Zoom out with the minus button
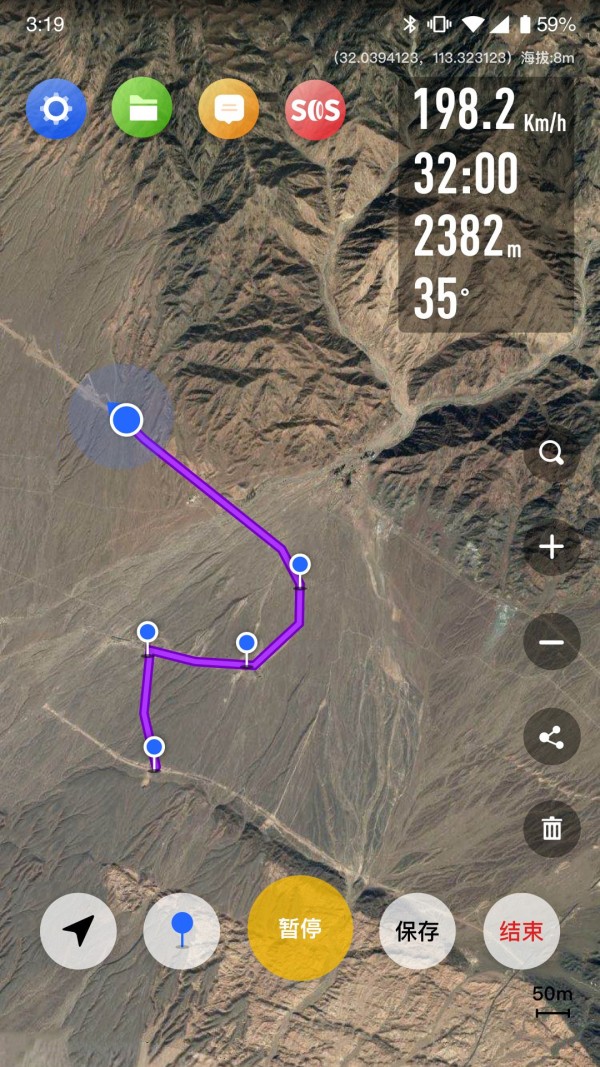 coord(551,641)
